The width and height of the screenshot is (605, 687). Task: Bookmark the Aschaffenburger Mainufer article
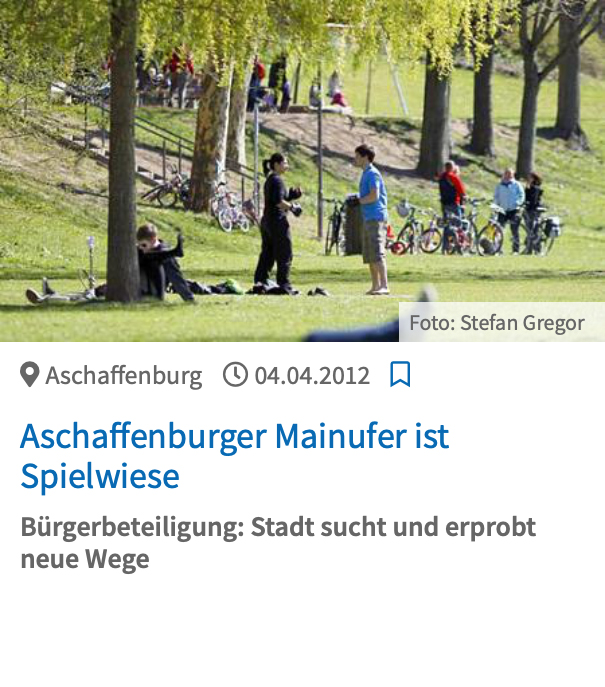point(400,375)
